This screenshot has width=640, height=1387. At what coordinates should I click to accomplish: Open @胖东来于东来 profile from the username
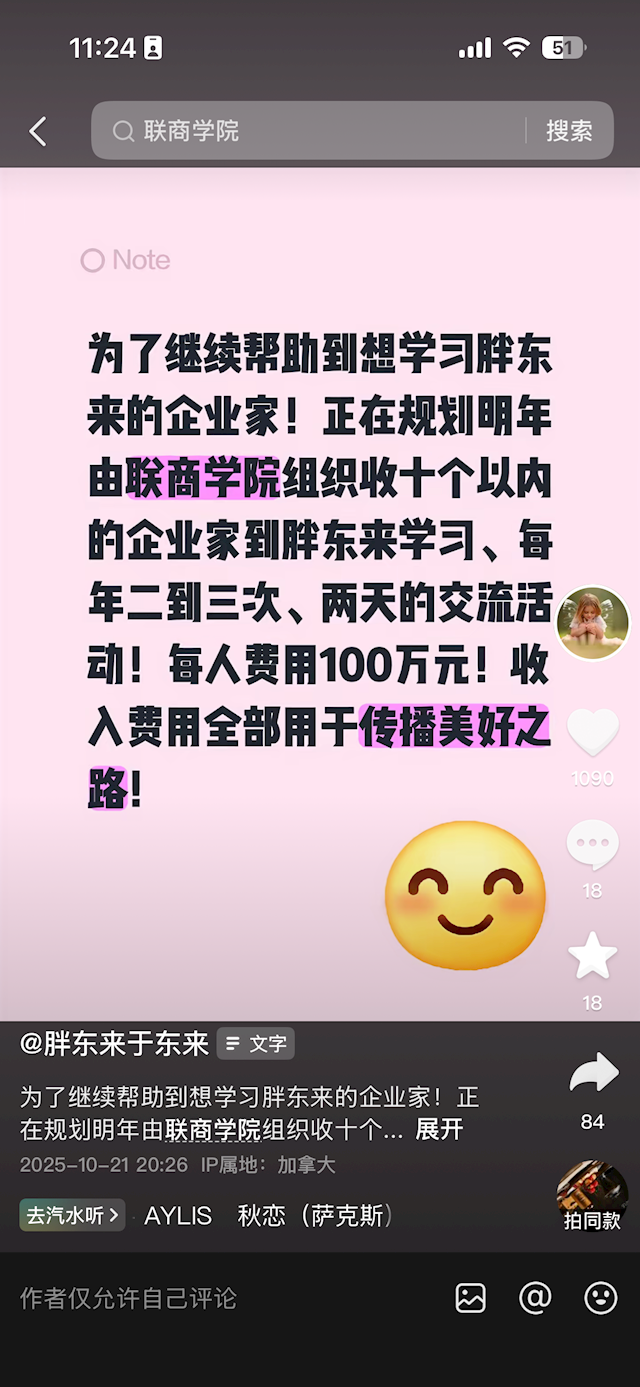tap(114, 1045)
